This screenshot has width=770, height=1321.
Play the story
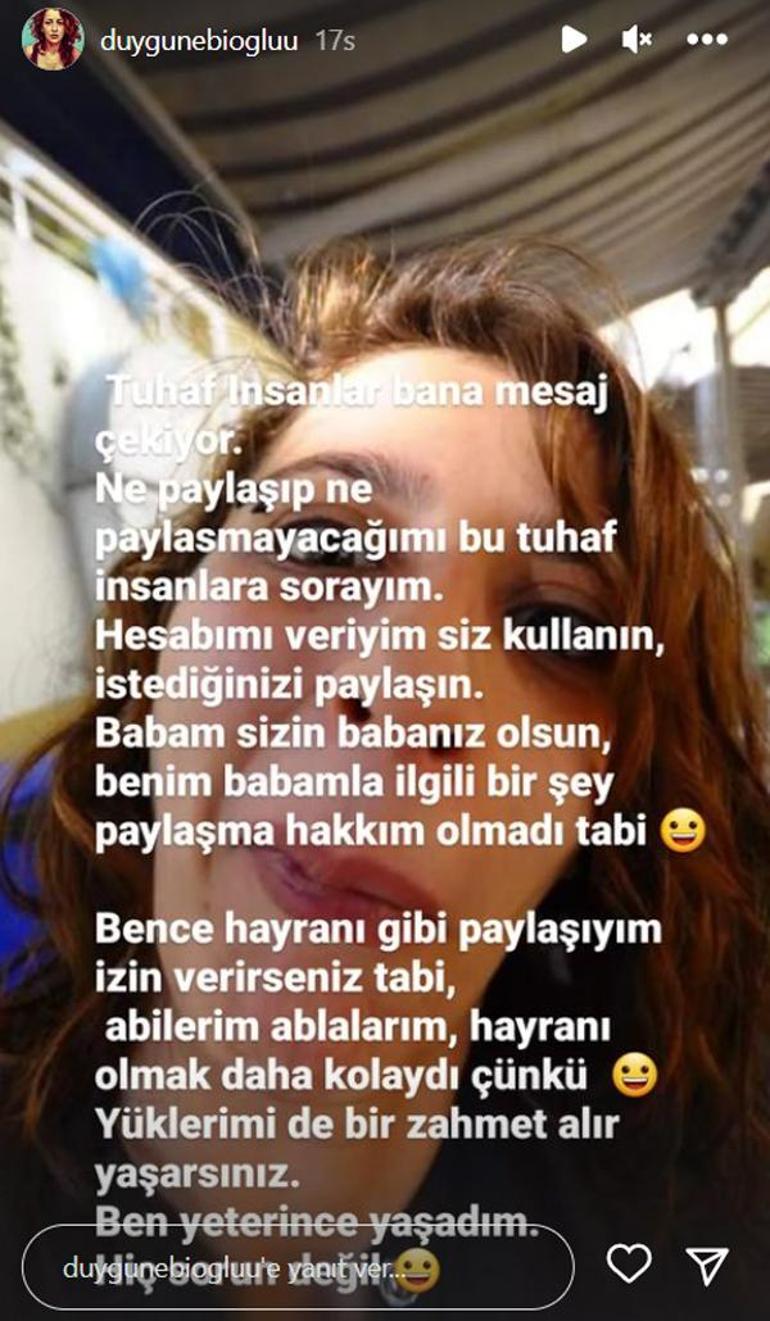574,40
